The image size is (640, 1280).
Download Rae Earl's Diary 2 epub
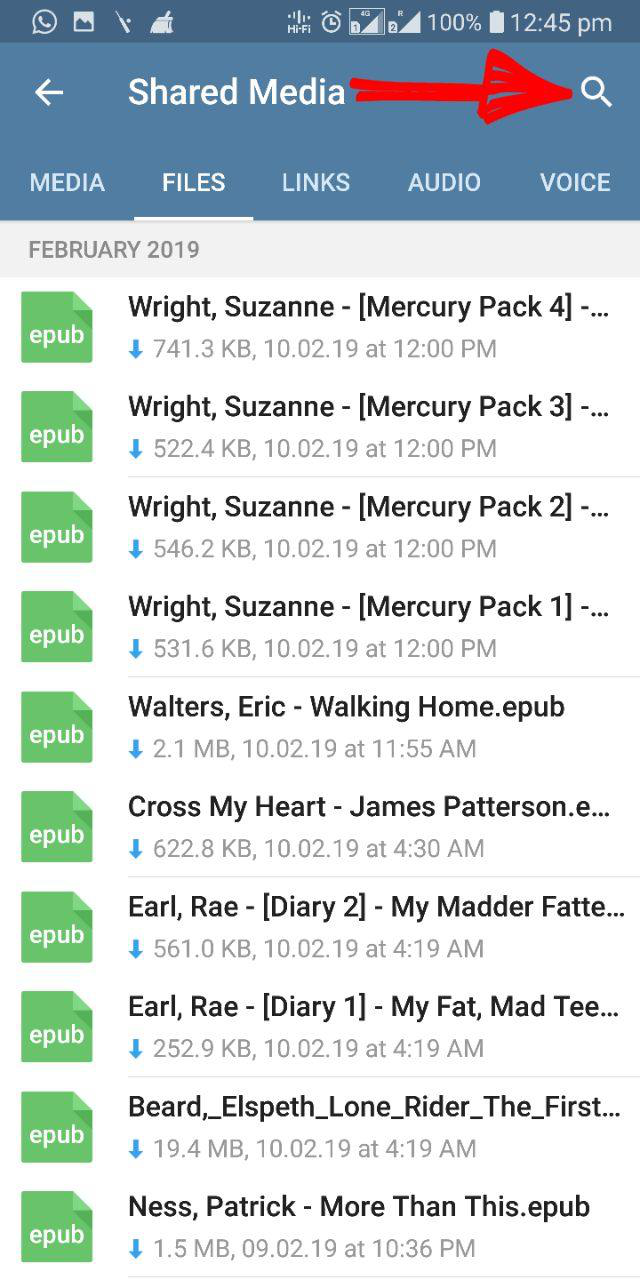pos(57,928)
